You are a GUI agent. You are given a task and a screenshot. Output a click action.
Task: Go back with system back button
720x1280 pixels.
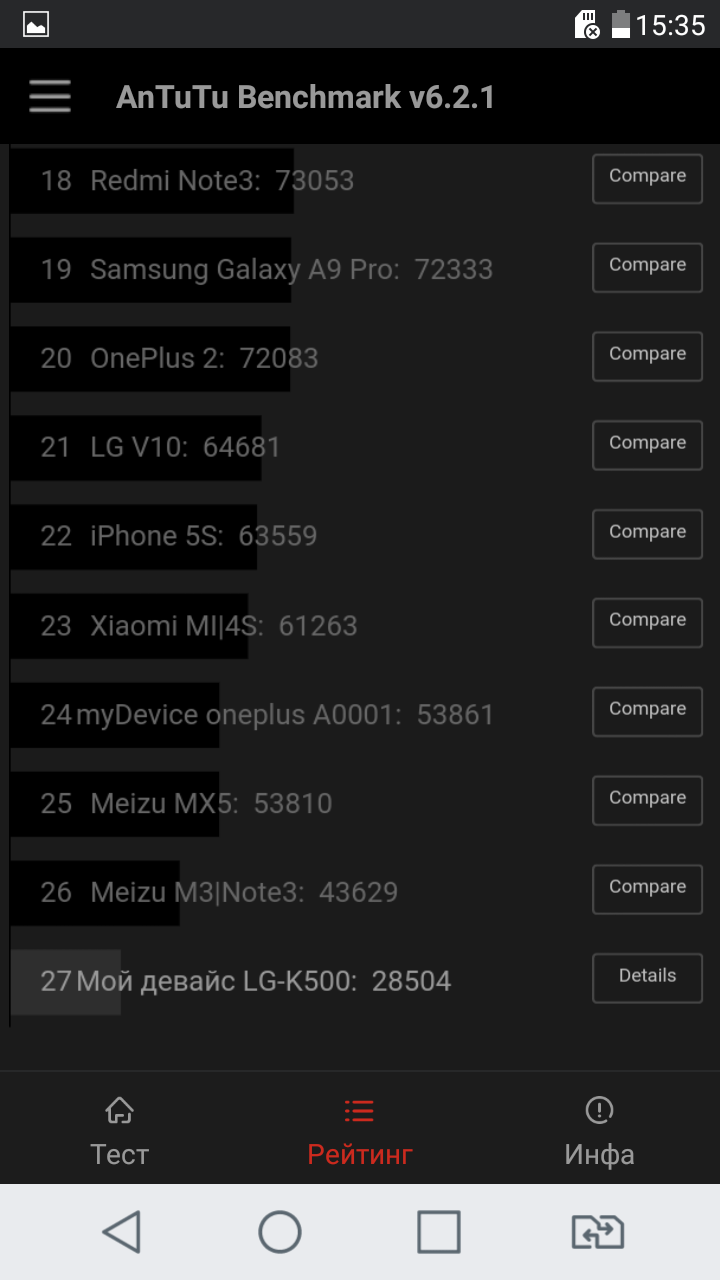(122, 1232)
